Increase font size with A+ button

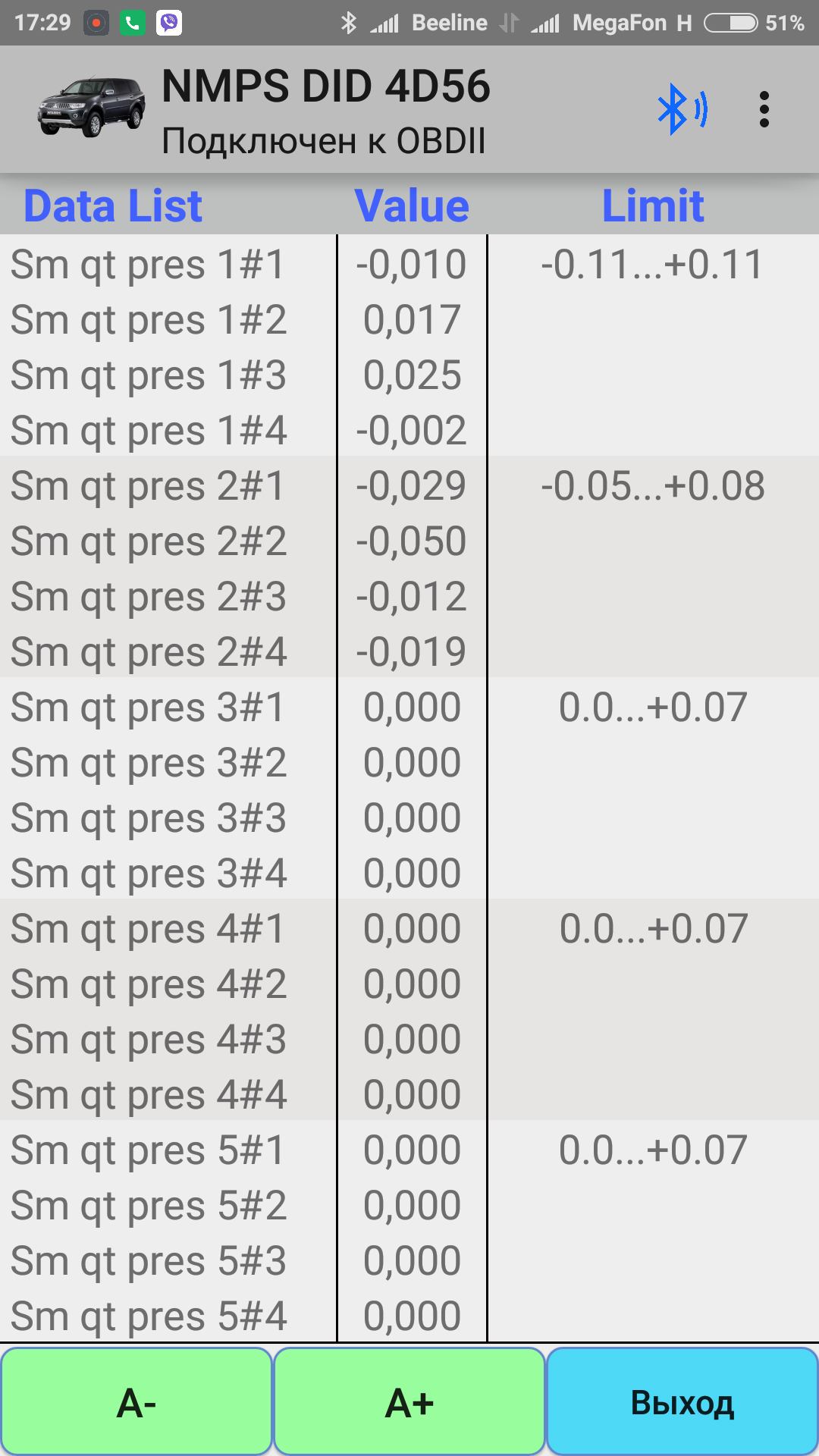tap(409, 1401)
